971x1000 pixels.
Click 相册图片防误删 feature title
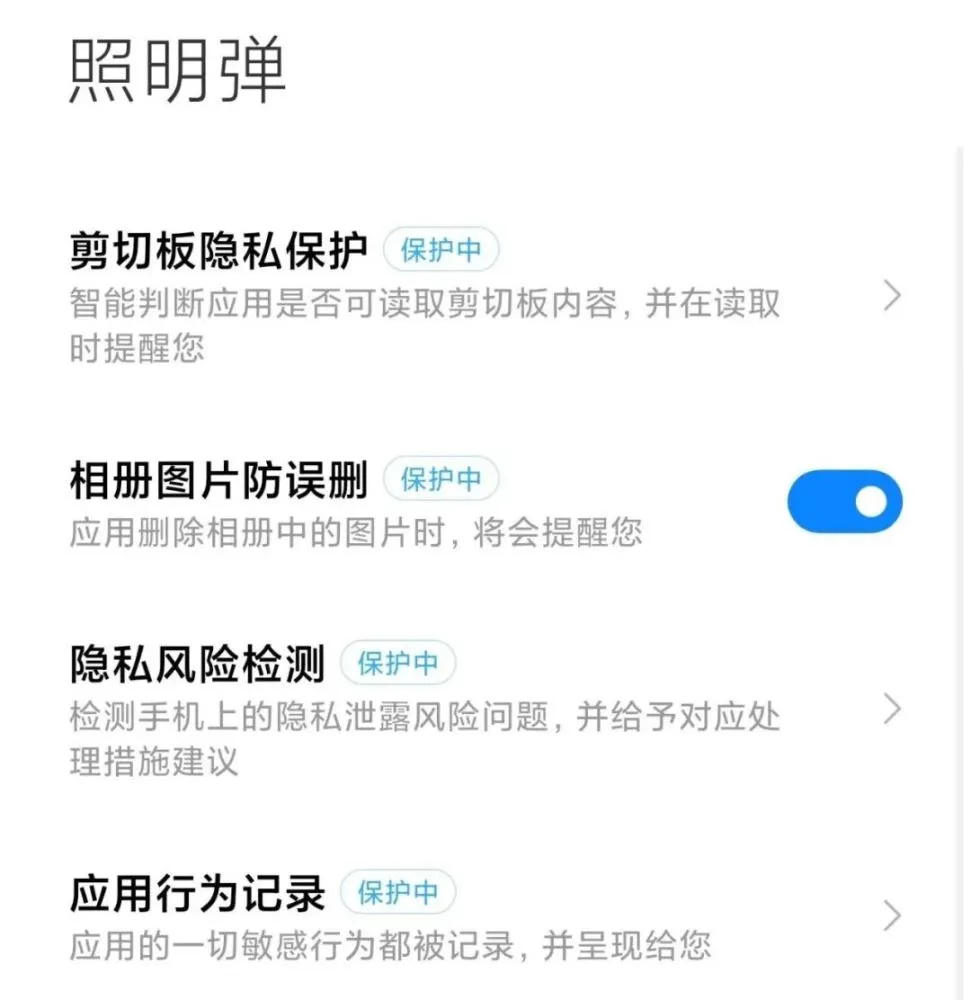(x=219, y=479)
